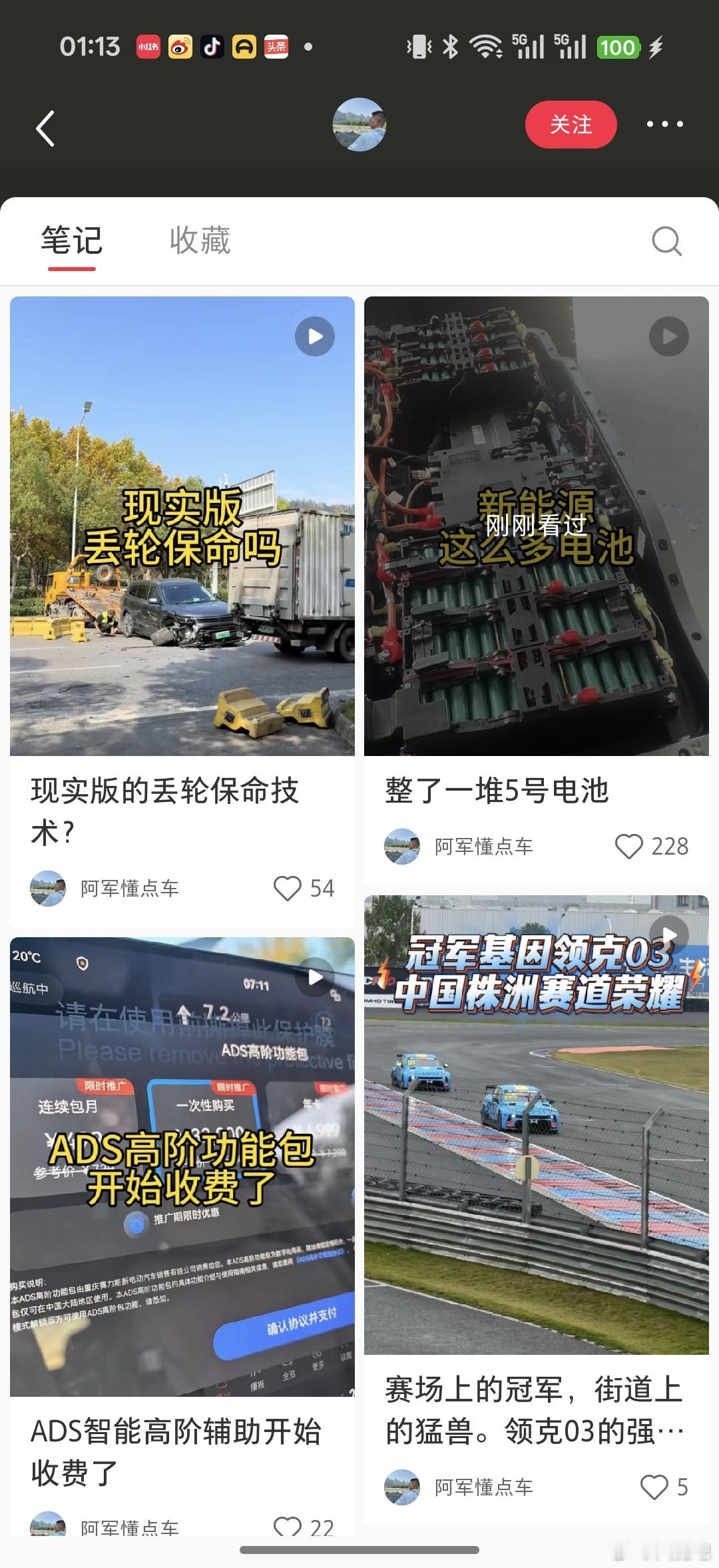This screenshot has height=1568, width=719.
Task: Tap the author avatar beside 阿军懂点车
Action: pyautogui.click(x=47, y=888)
